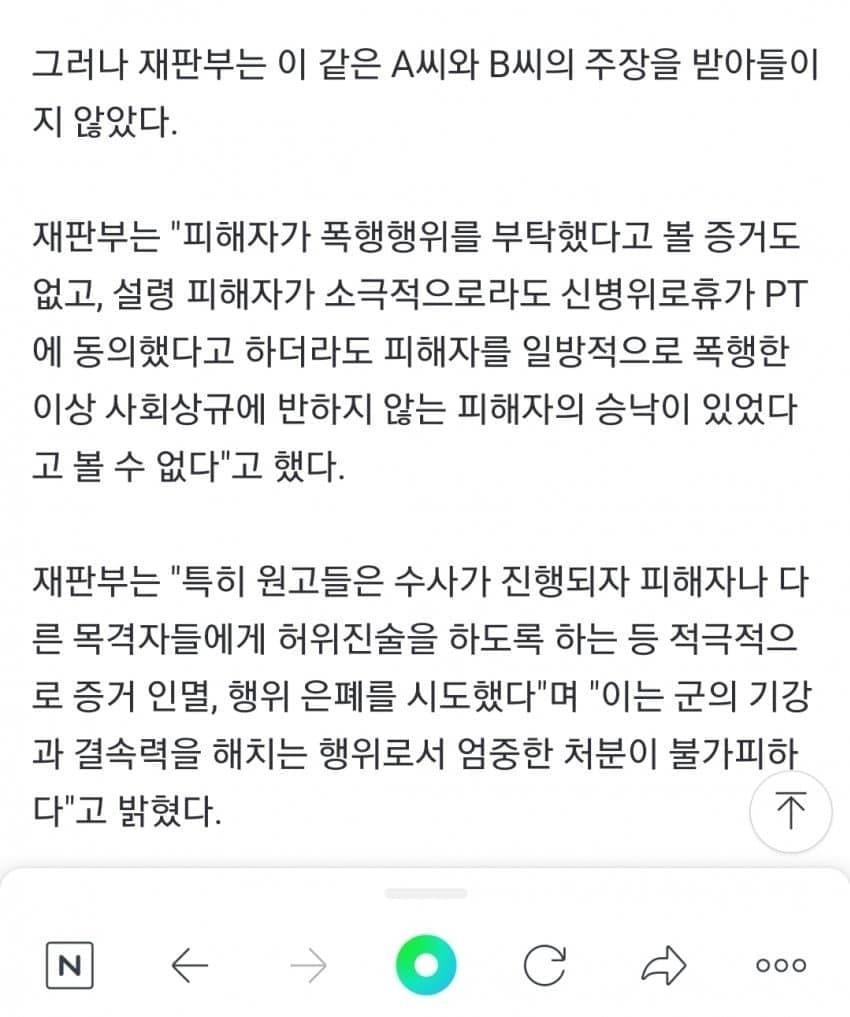
Task: Share this article
Action: (663, 965)
